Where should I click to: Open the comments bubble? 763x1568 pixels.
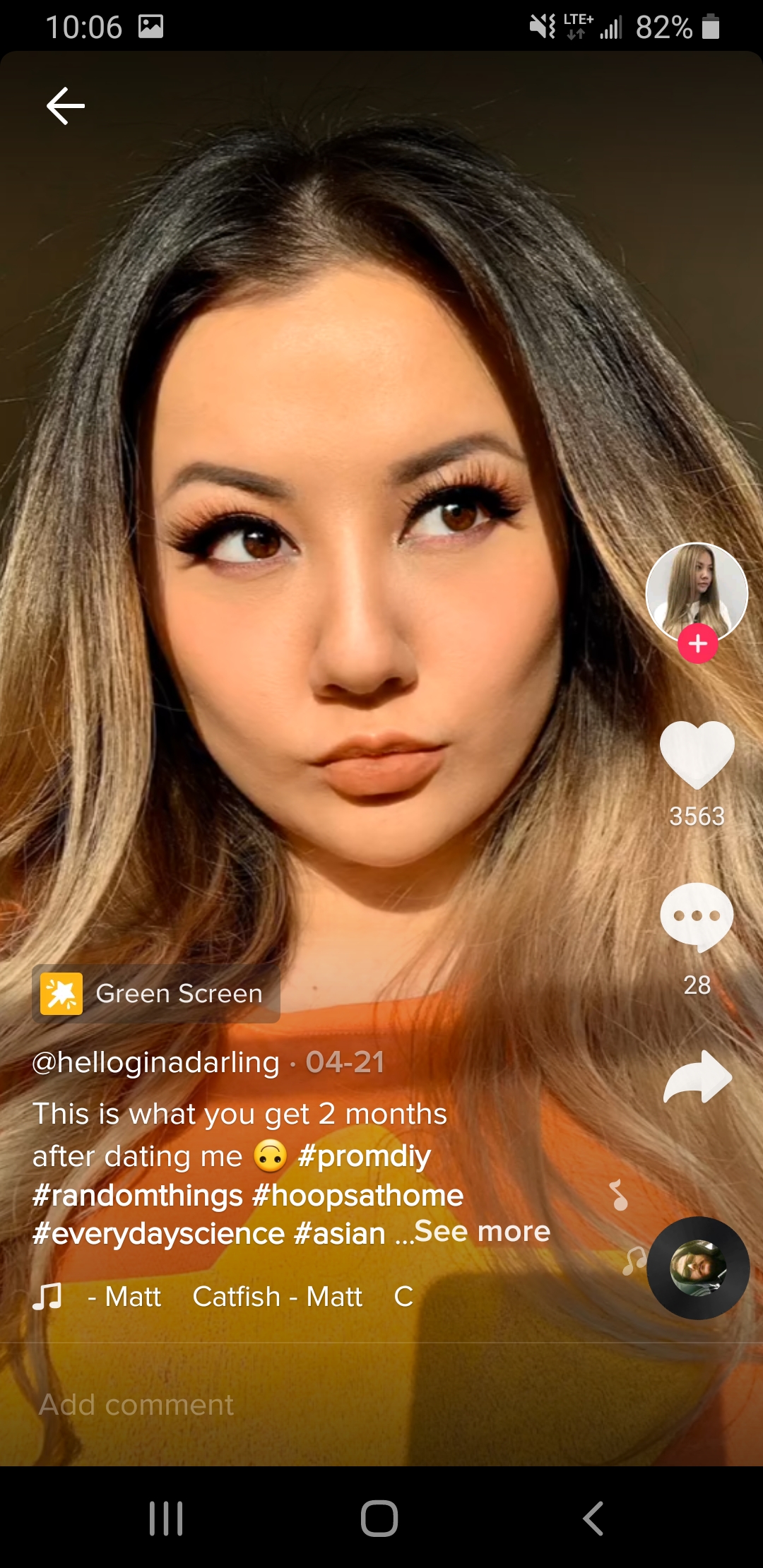[x=697, y=916]
